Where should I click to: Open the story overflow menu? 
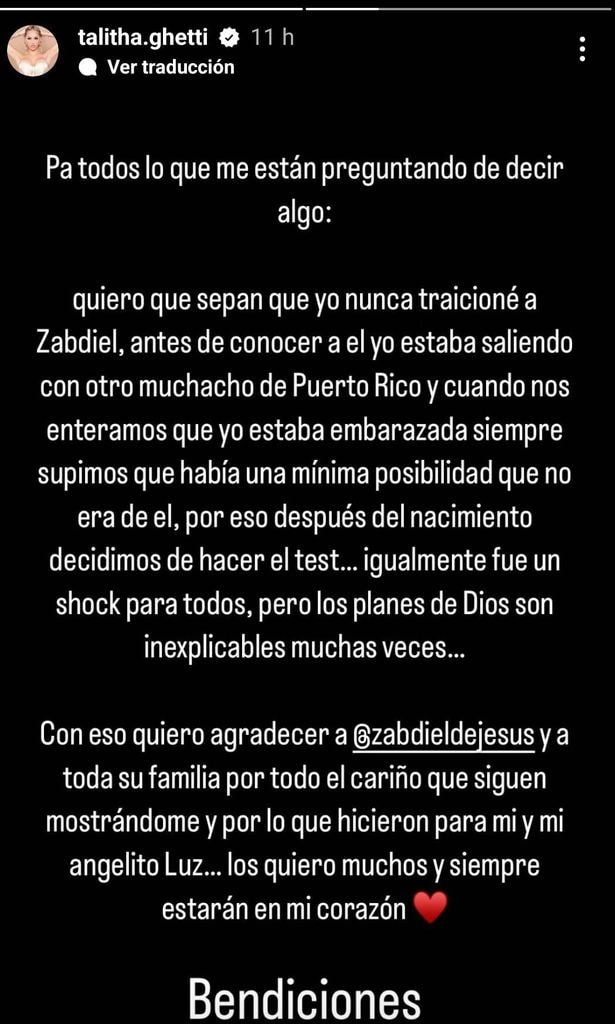(584, 49)
